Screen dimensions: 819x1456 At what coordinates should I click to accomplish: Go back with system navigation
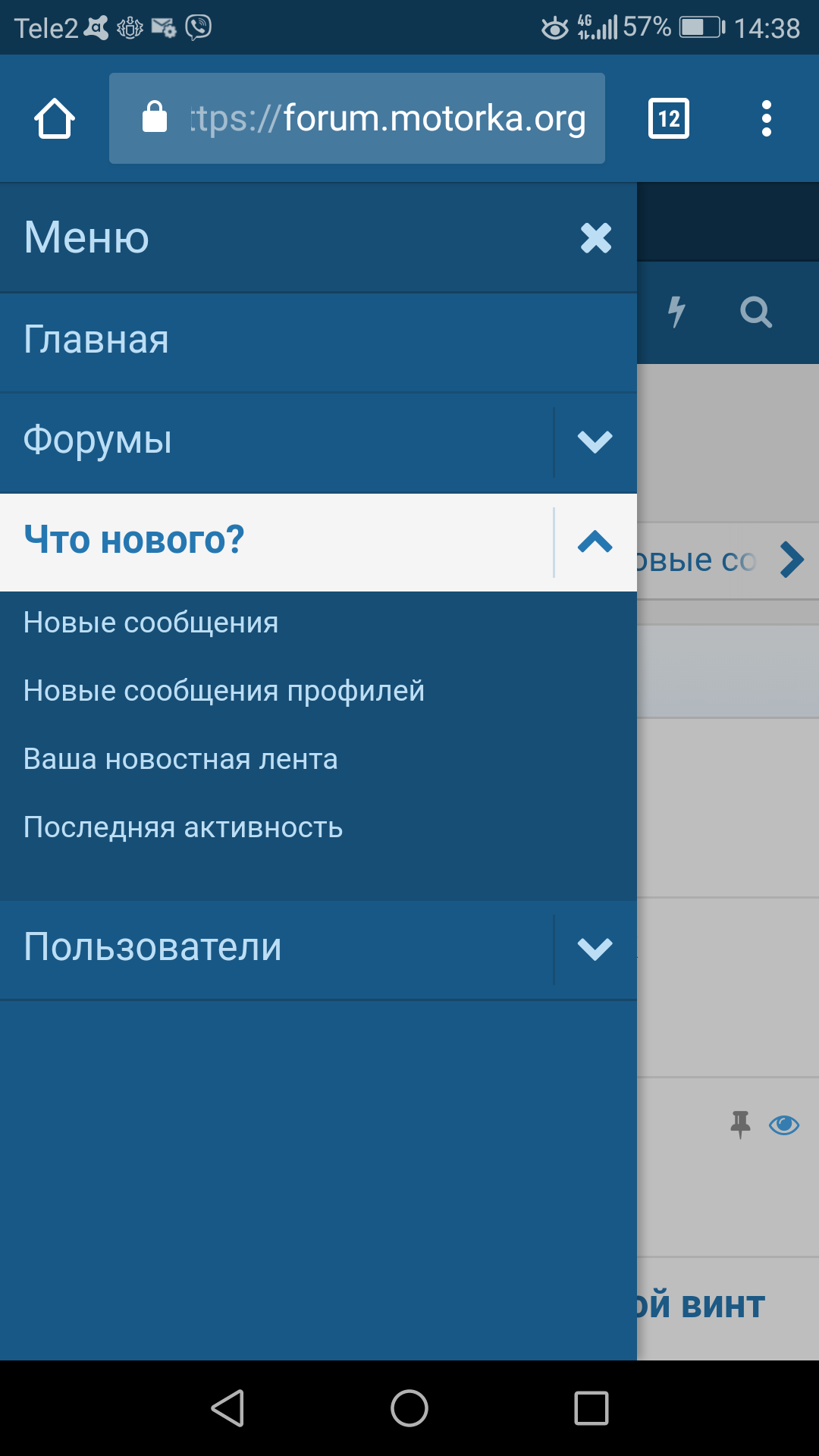227,1408
